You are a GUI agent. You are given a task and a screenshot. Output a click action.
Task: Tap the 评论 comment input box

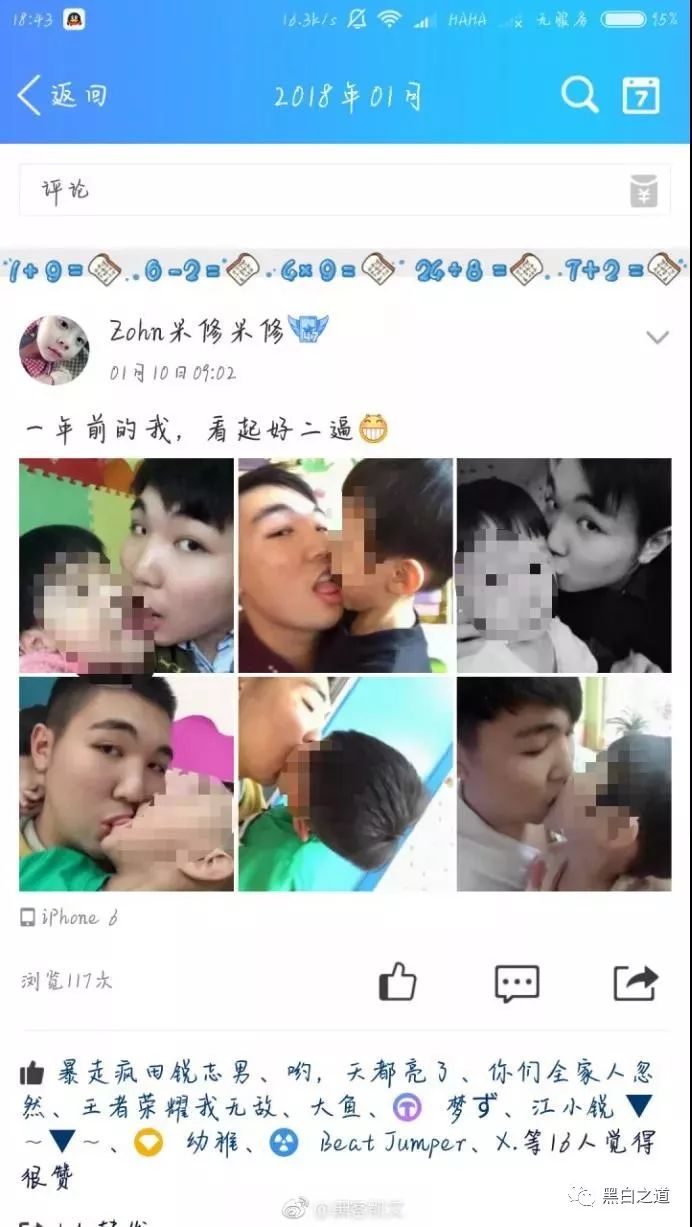[x=320, y=190]
